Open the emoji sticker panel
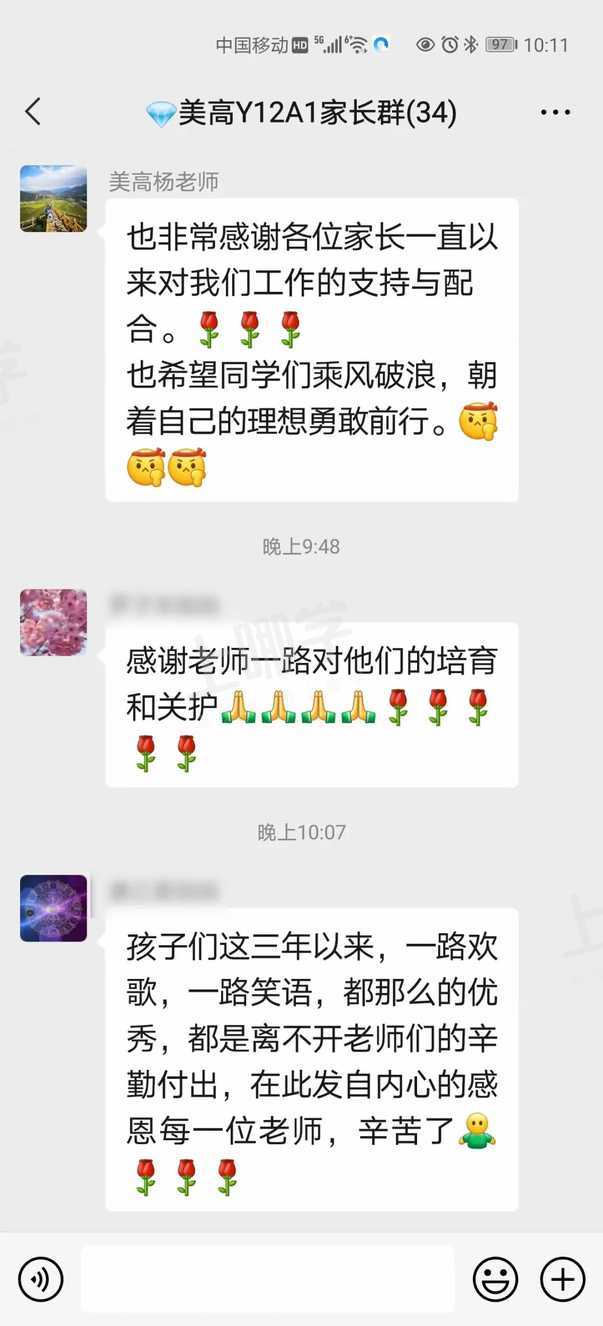 495,1278
